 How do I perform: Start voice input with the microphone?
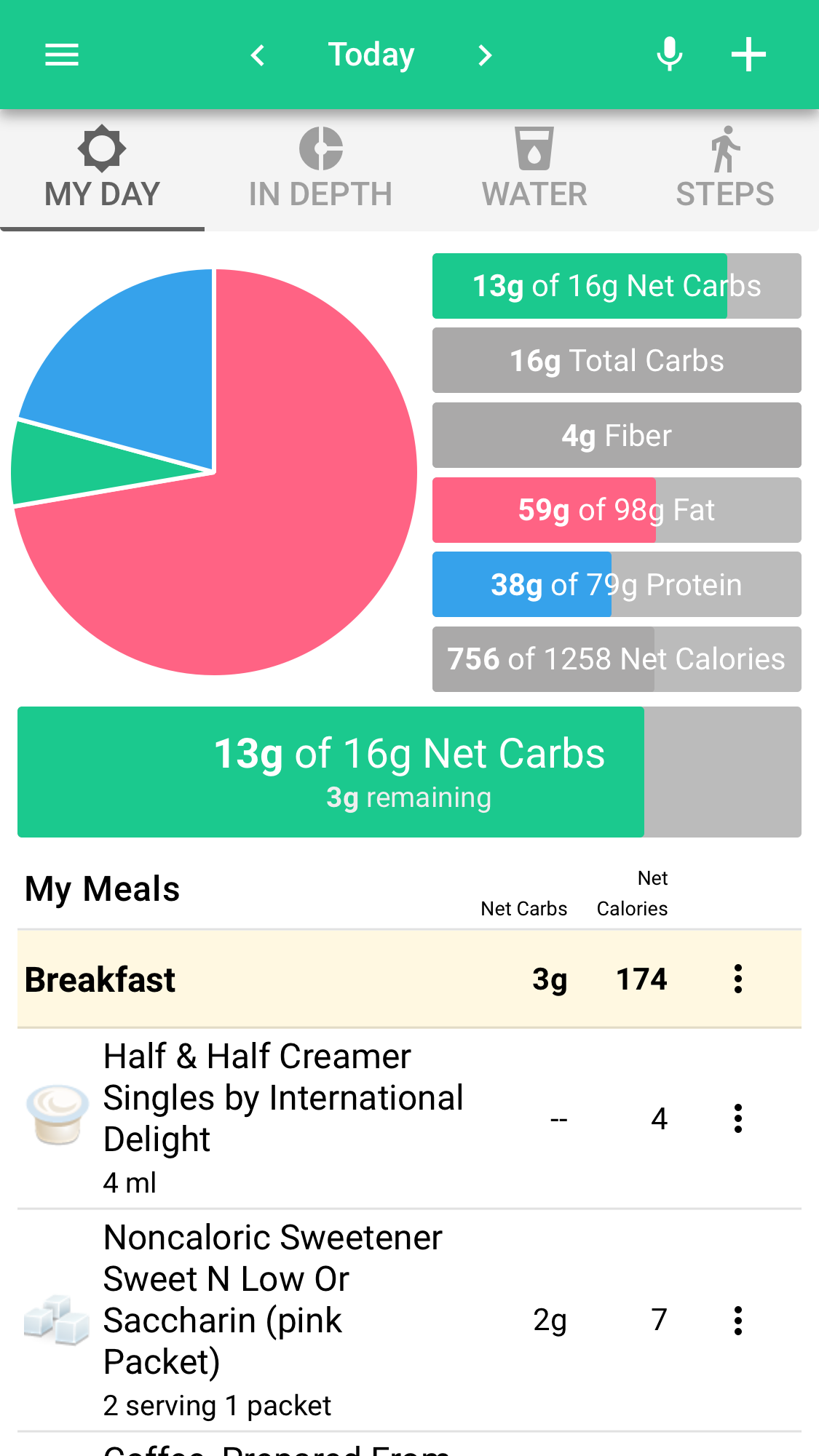coord(669,55)
